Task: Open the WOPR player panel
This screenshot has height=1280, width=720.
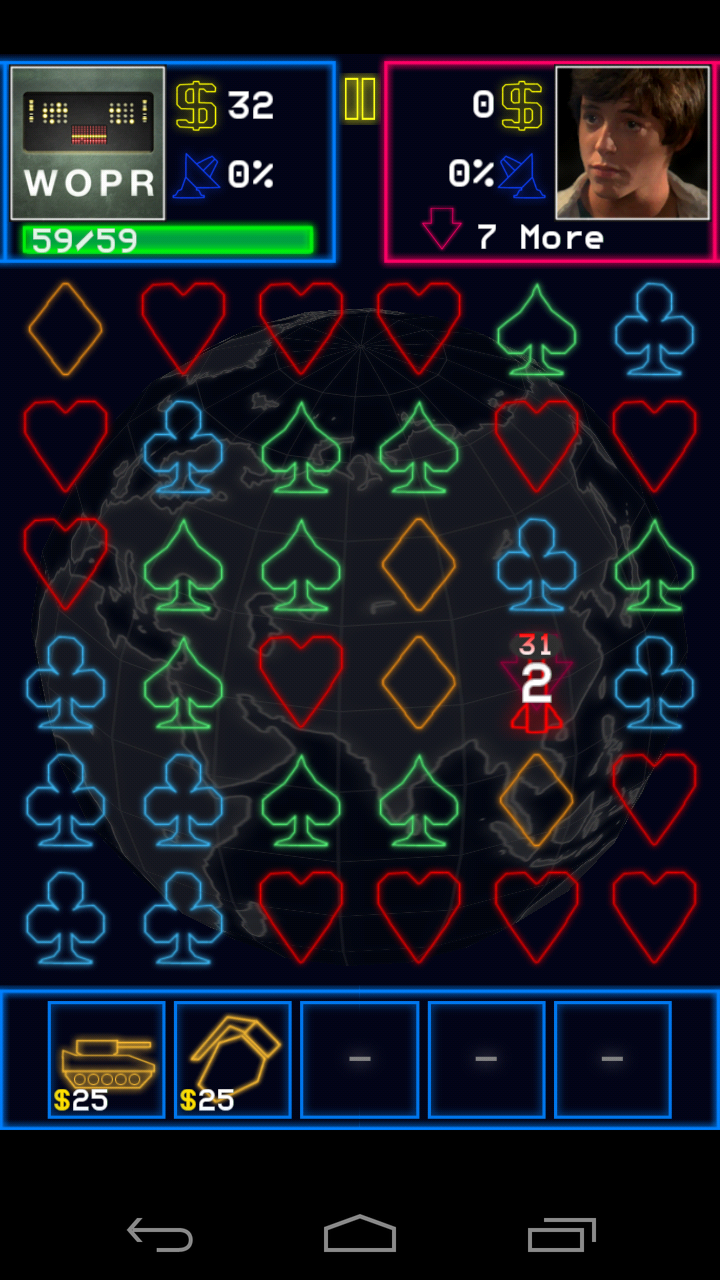Action: tap(88, 143)
